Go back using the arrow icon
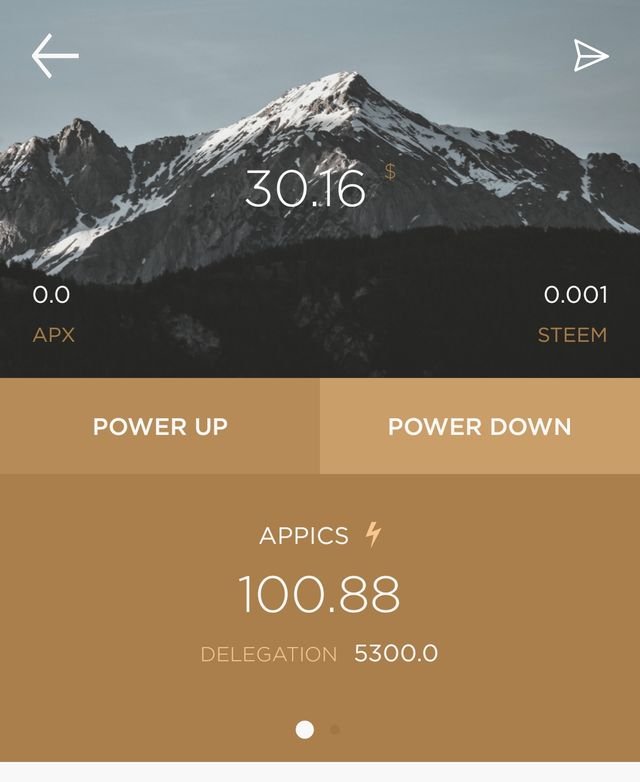This screenshot has height=782, width=640. 55,56
